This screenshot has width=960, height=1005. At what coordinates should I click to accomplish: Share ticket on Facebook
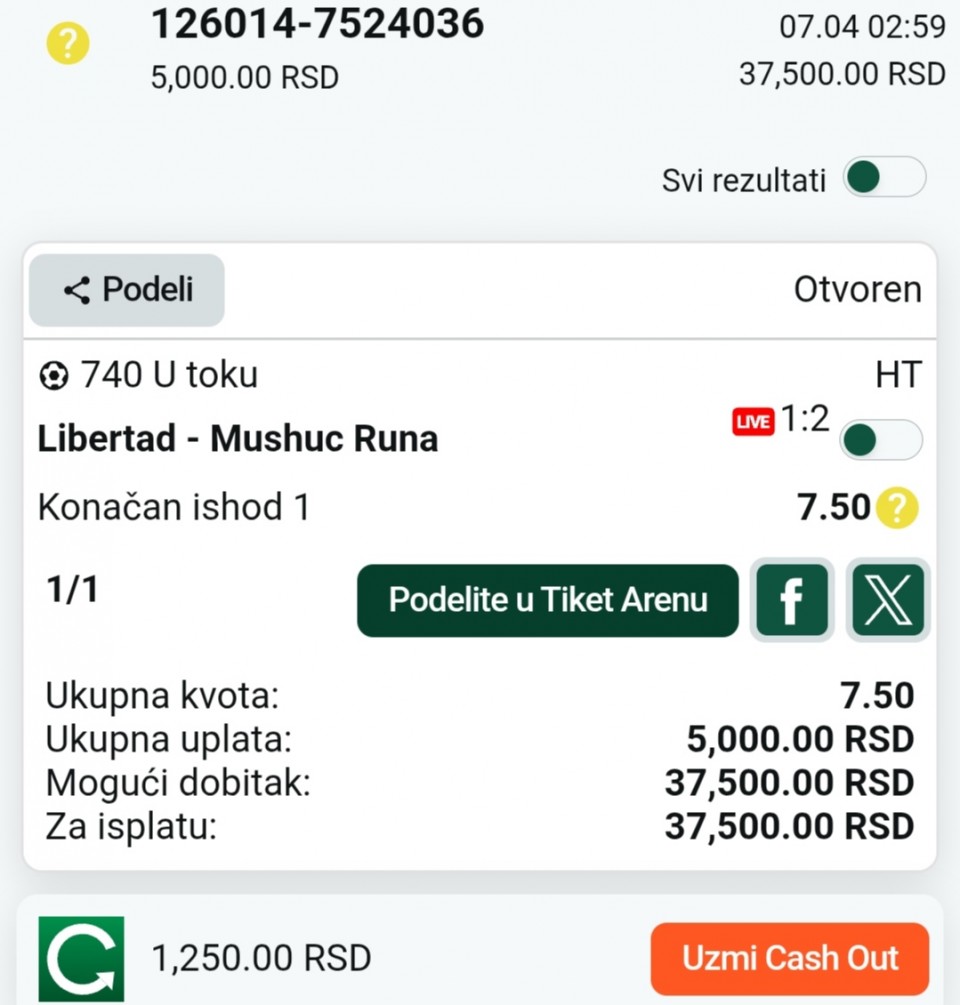(x=792, y=600)
